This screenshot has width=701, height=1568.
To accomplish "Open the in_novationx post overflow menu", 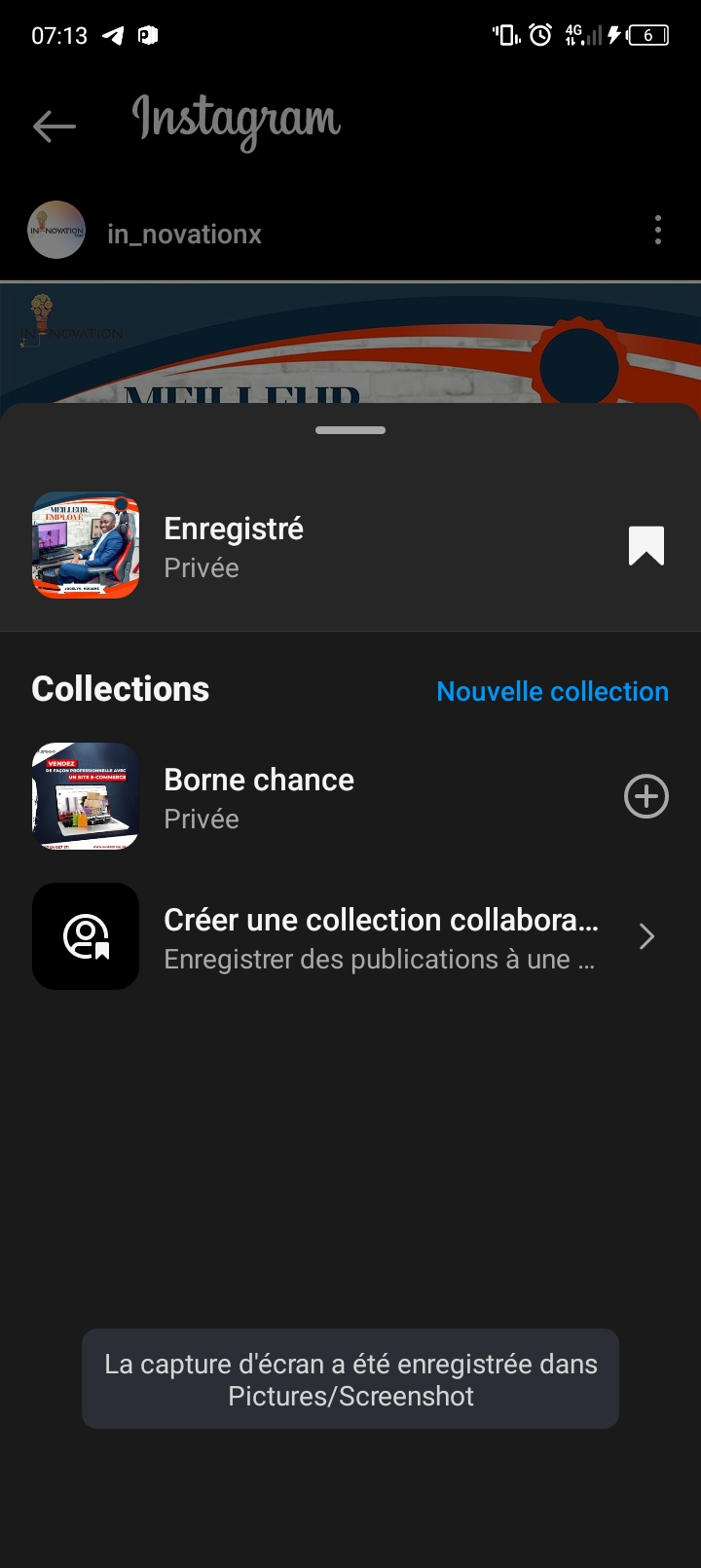I will pos(658,231).
